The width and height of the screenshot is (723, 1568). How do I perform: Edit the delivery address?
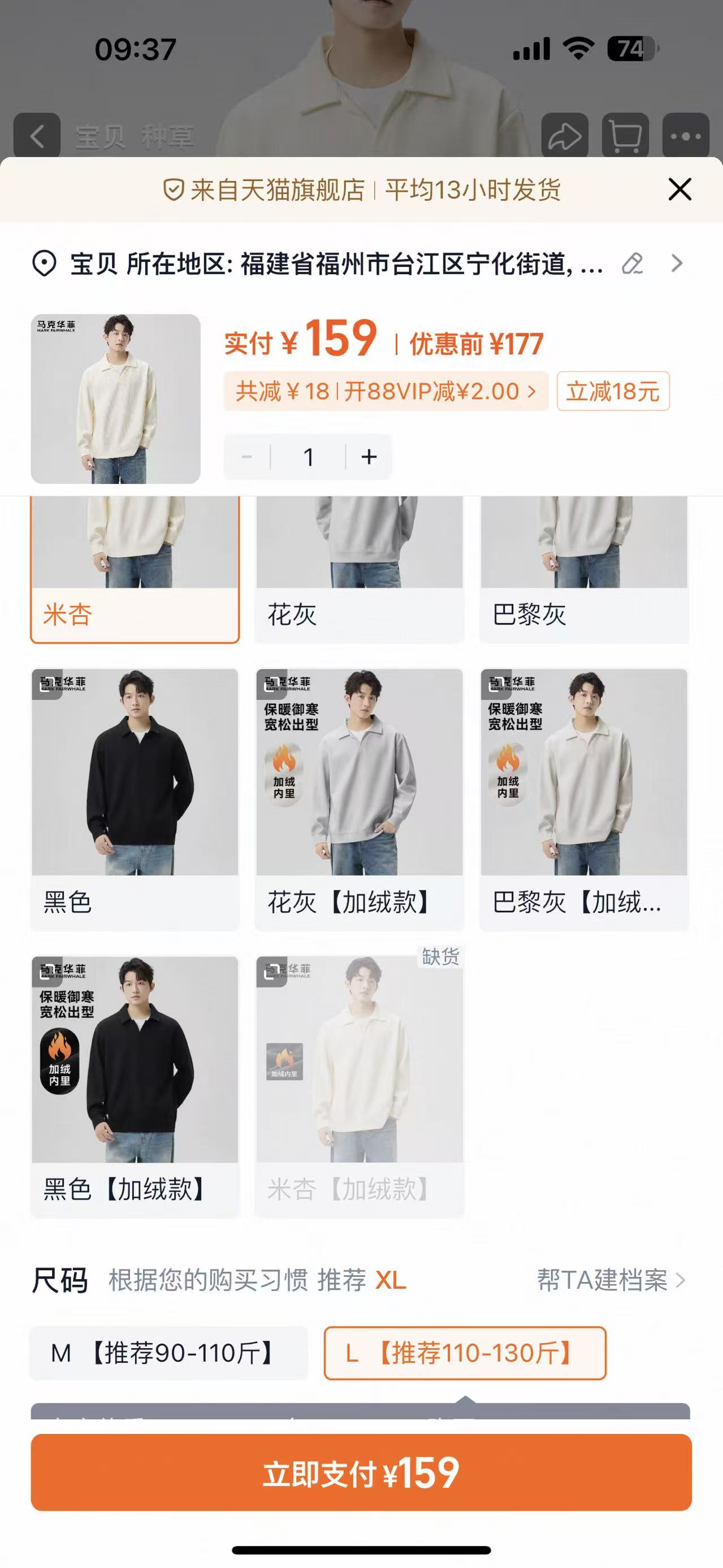click(633, 263)
